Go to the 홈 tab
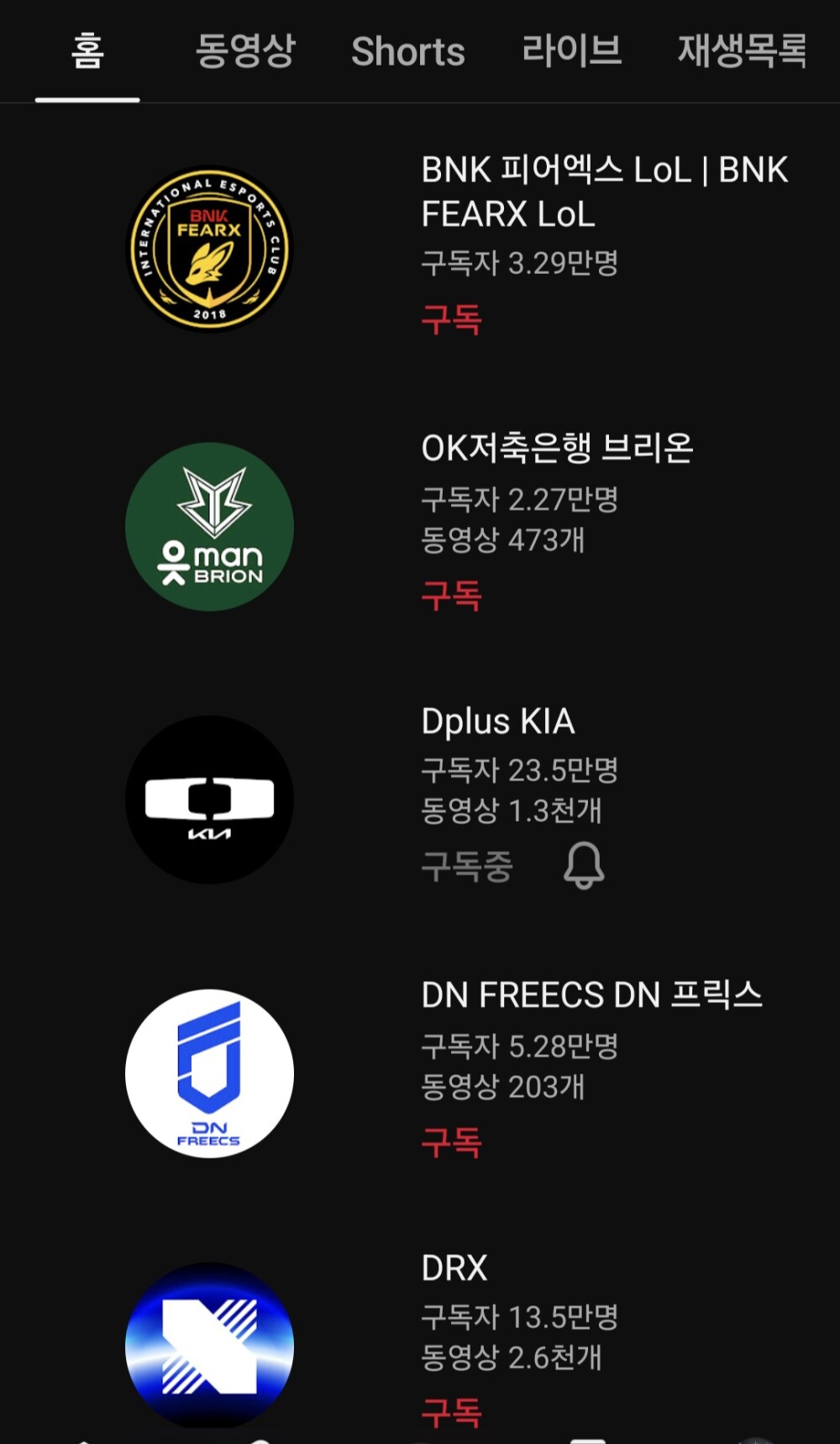This screenshot has width=840, height=1444. pyautogui.click(x=87, y=51)
